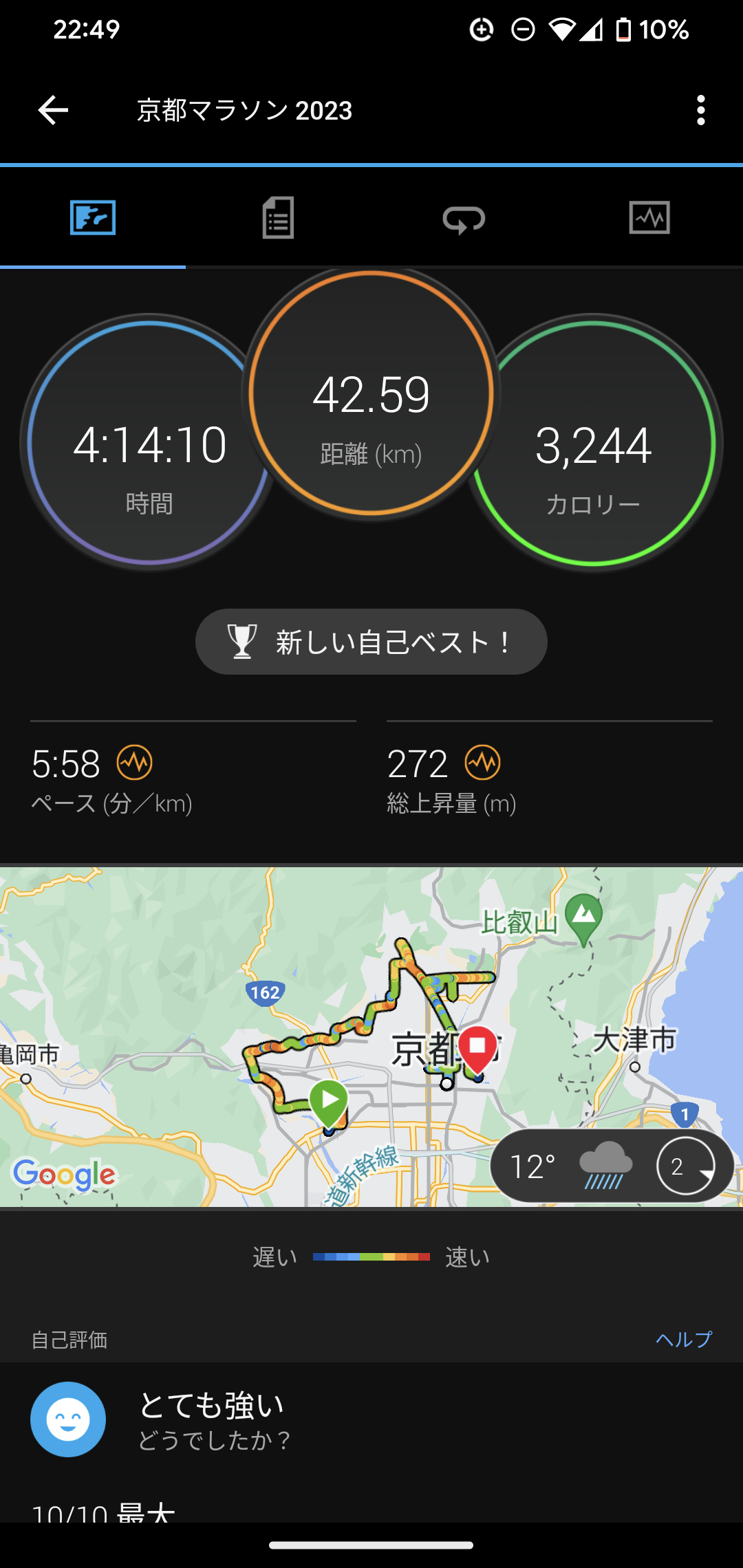Select the overview map tab

[x=93, y=218]
